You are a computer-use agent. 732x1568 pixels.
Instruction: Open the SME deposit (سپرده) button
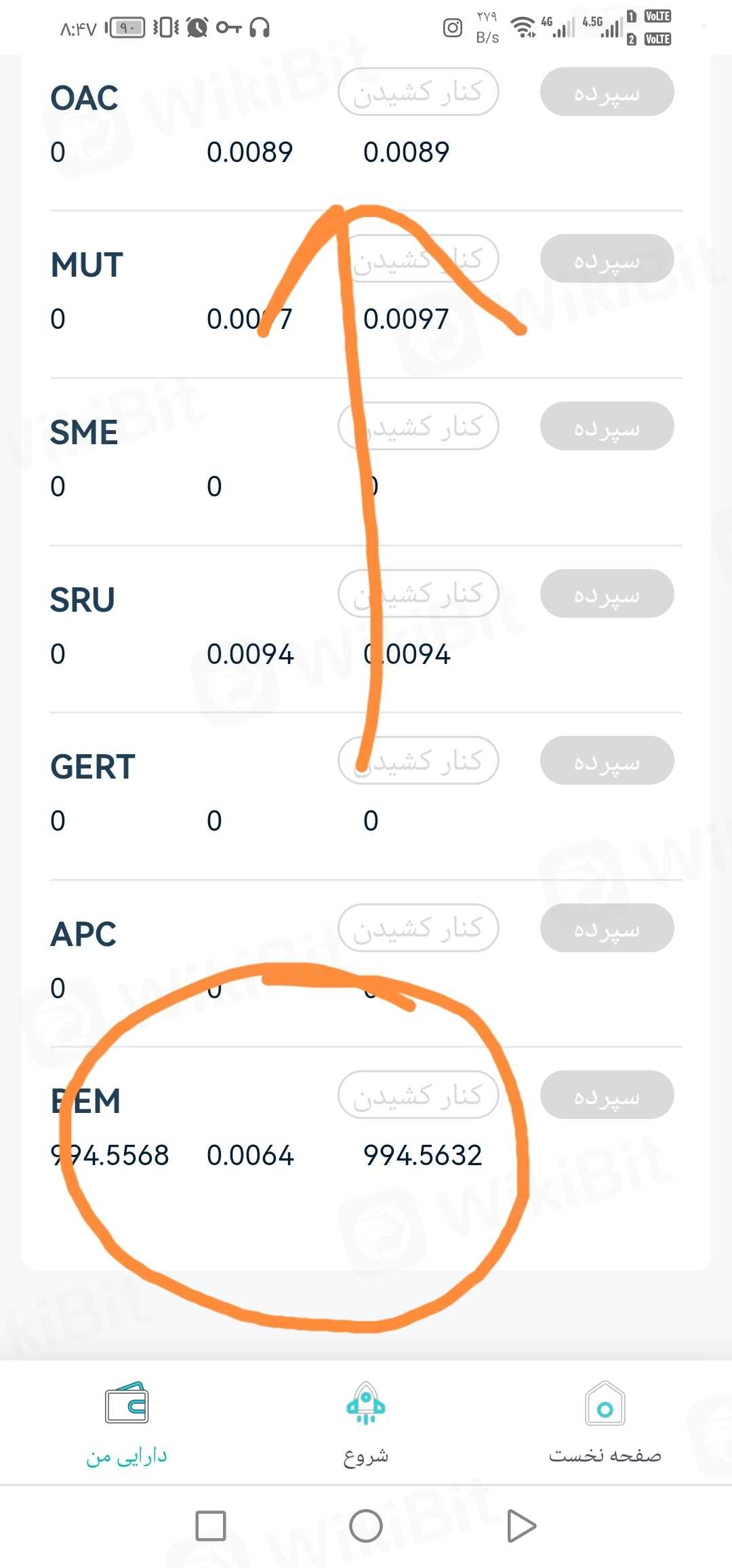click(607, 426)
